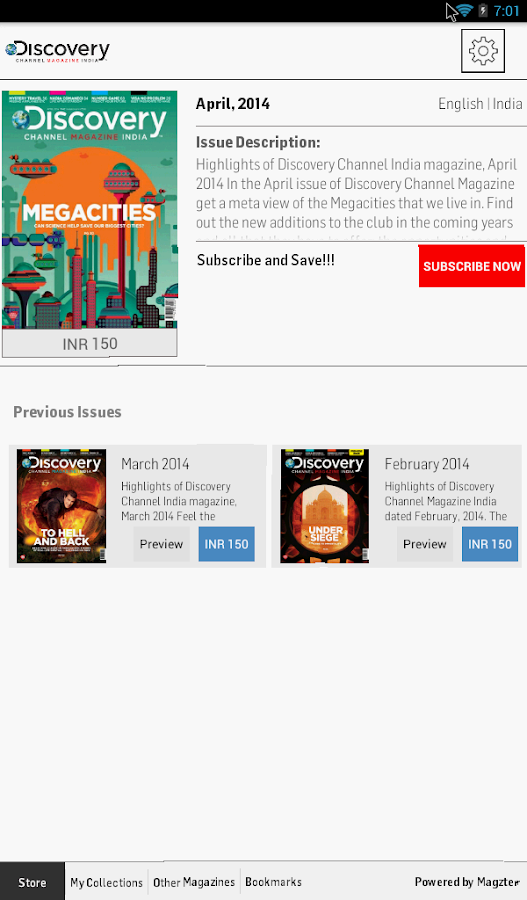Open the settings gear icon
This screenshot has width=527, height=900.
pyautogui.click(x=483, y=51)
